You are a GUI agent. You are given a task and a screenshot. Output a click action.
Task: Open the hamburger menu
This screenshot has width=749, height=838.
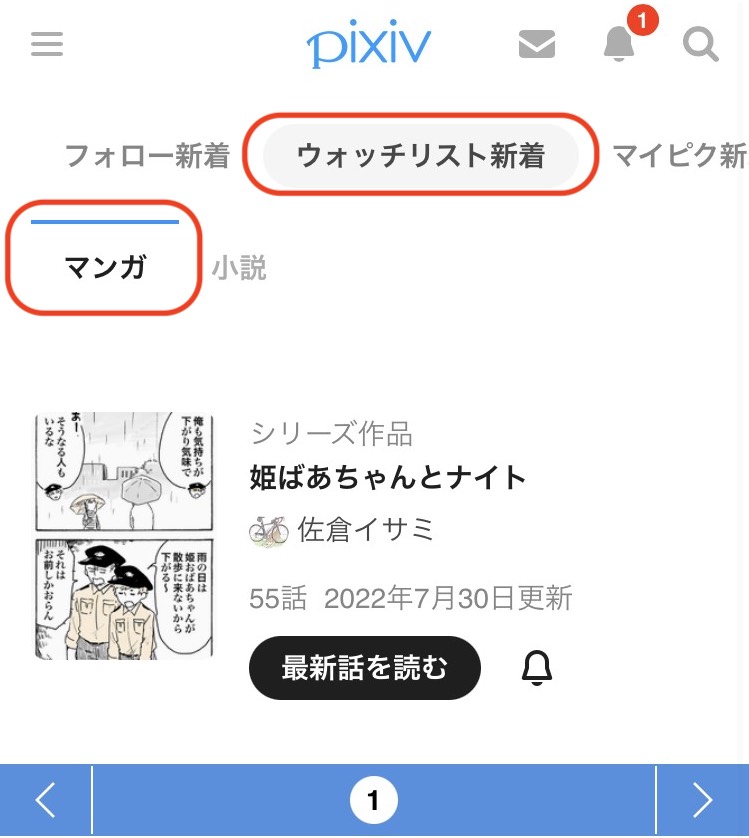coord(47,45)
